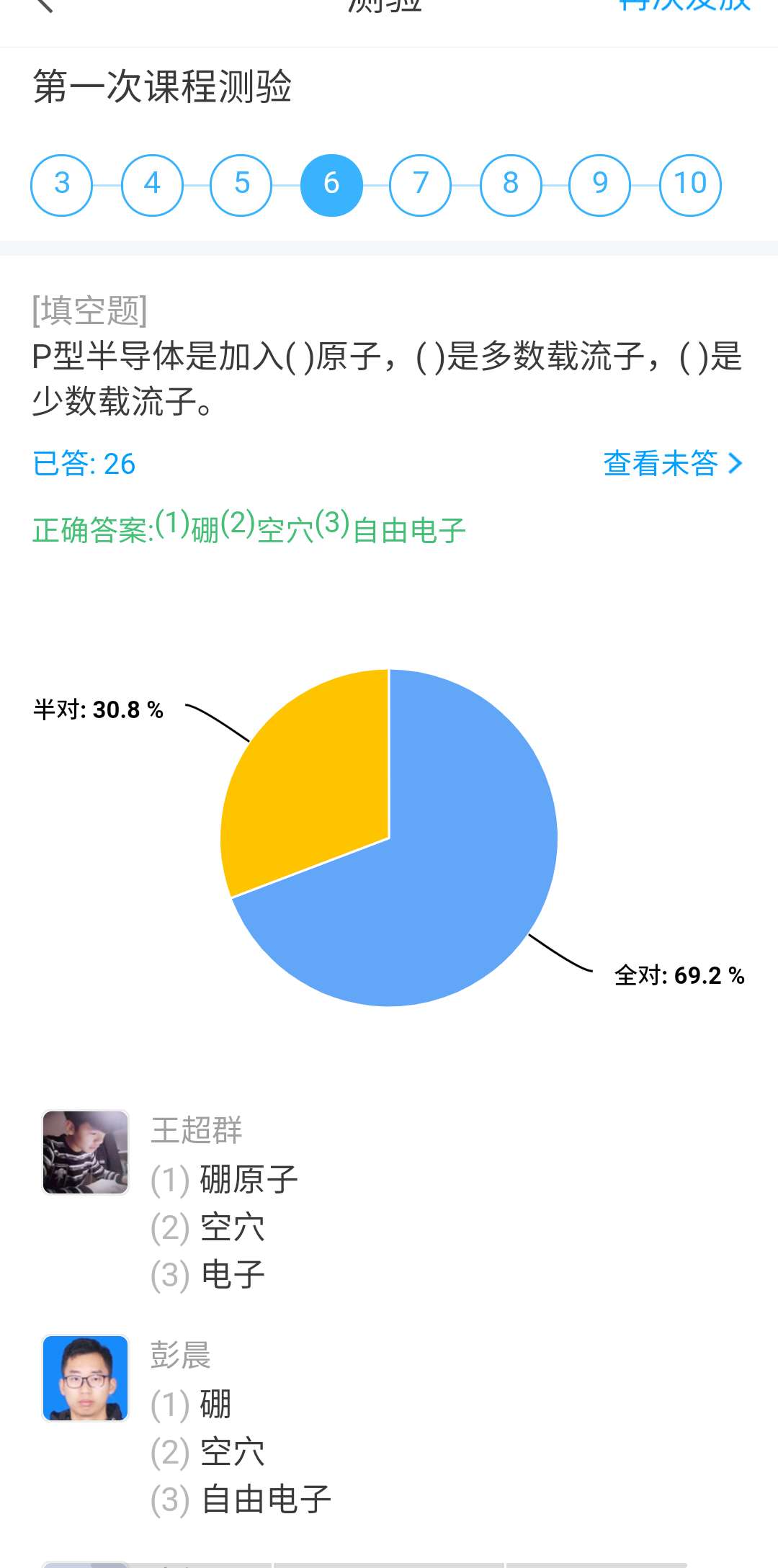Go back using the top-left arrow

(45, 6)
